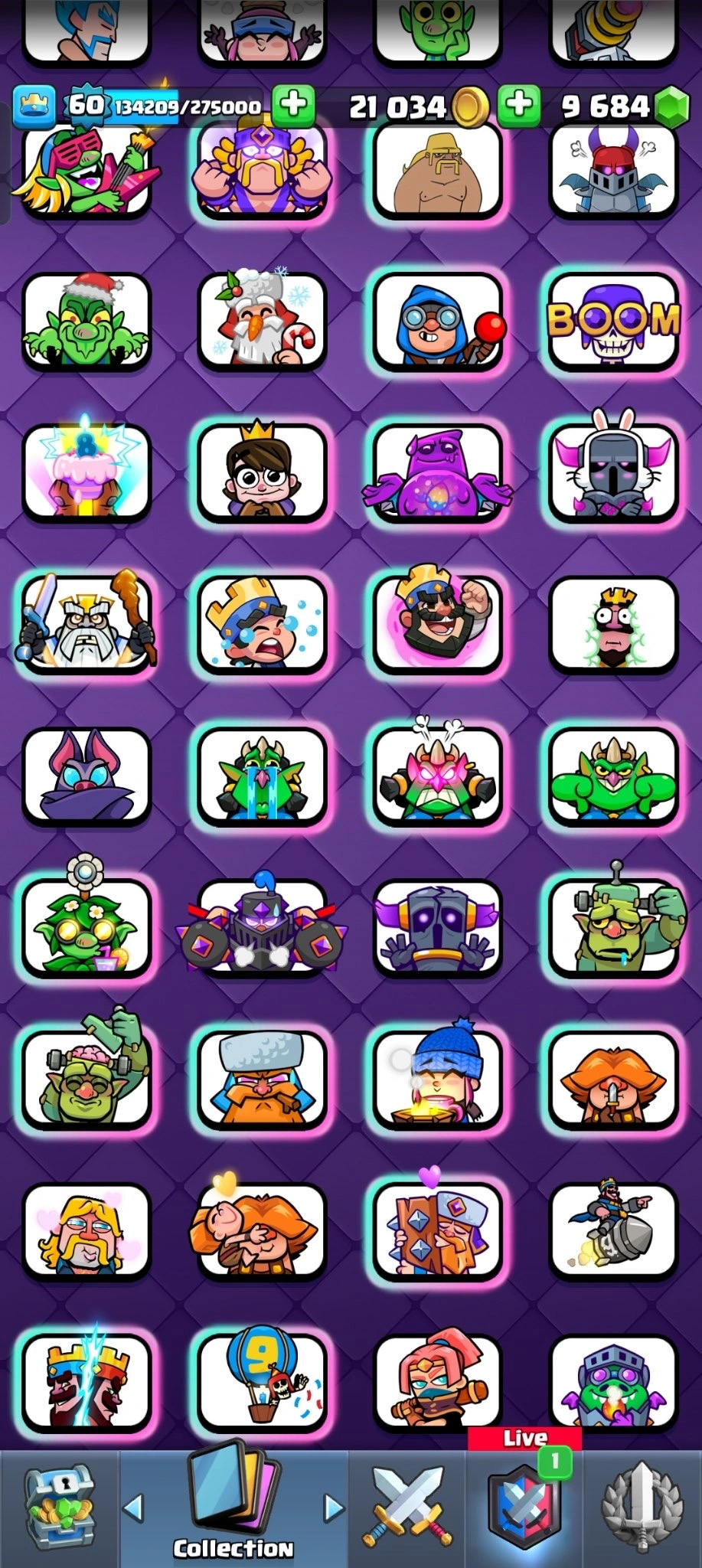The width and height of the screenshot is (702, 1568).
Task: Tap the right arrow beside Collection
Action: 334,1508
